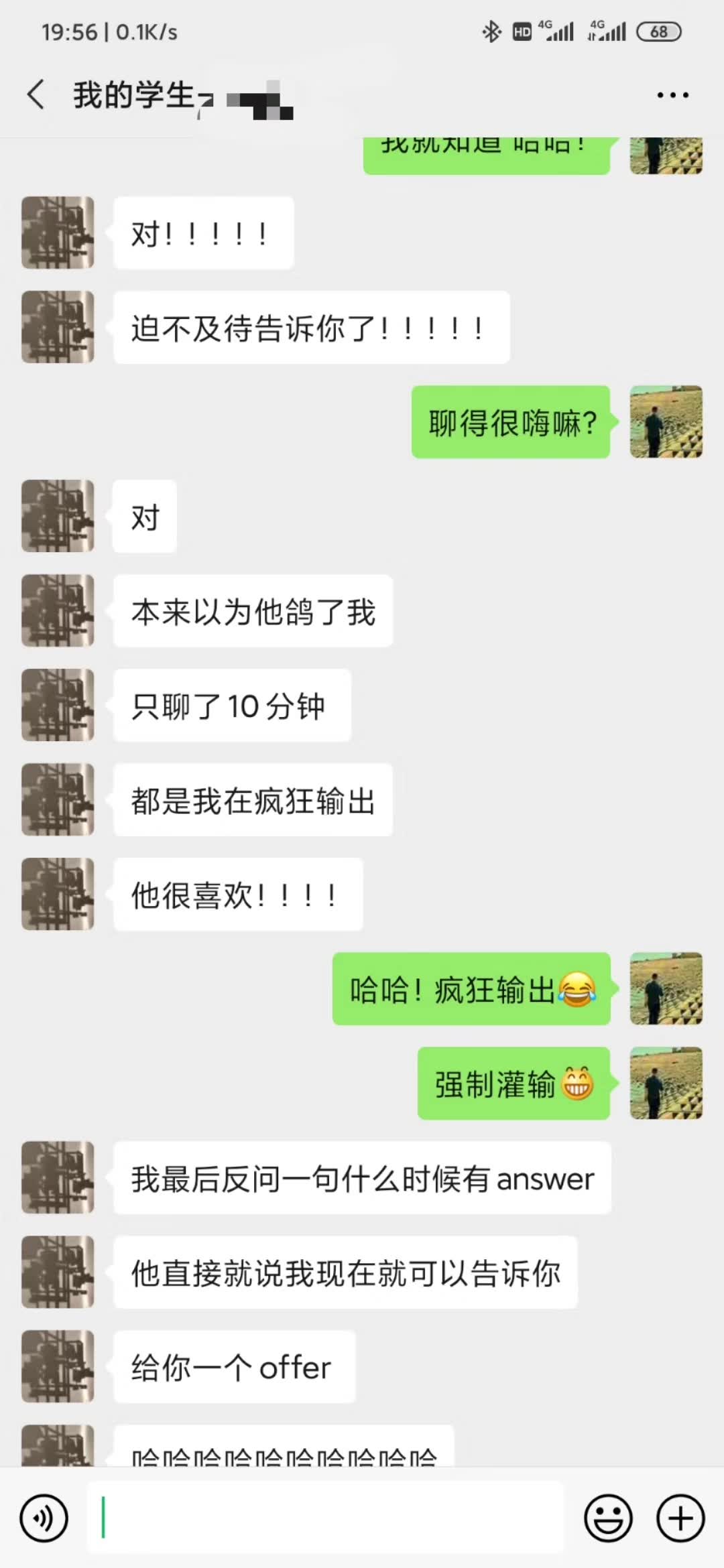Screen dimensions: 724x1568
Task: Open the chat info overflow menu
Action: (672, 95)
